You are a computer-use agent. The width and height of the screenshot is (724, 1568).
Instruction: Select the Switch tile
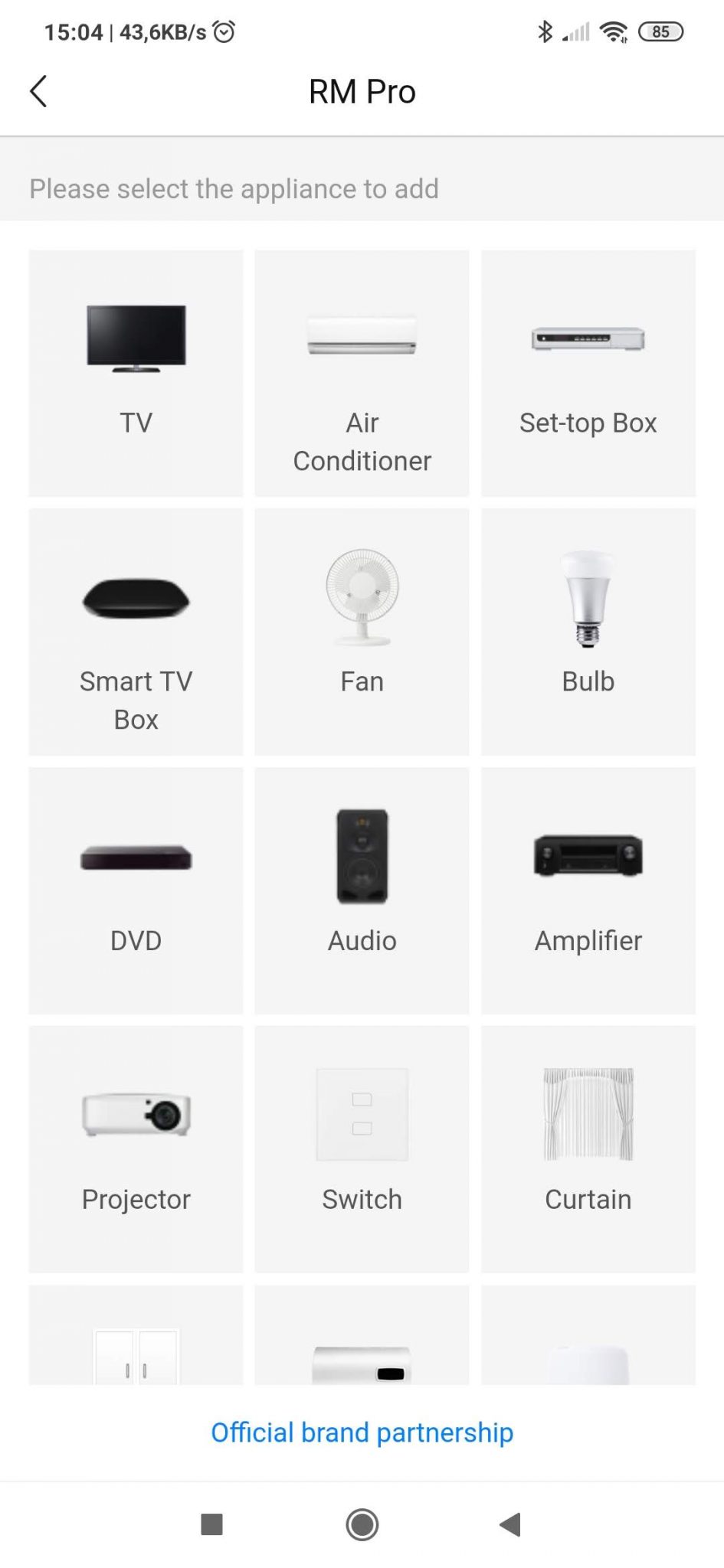[x=362, y=1149]
